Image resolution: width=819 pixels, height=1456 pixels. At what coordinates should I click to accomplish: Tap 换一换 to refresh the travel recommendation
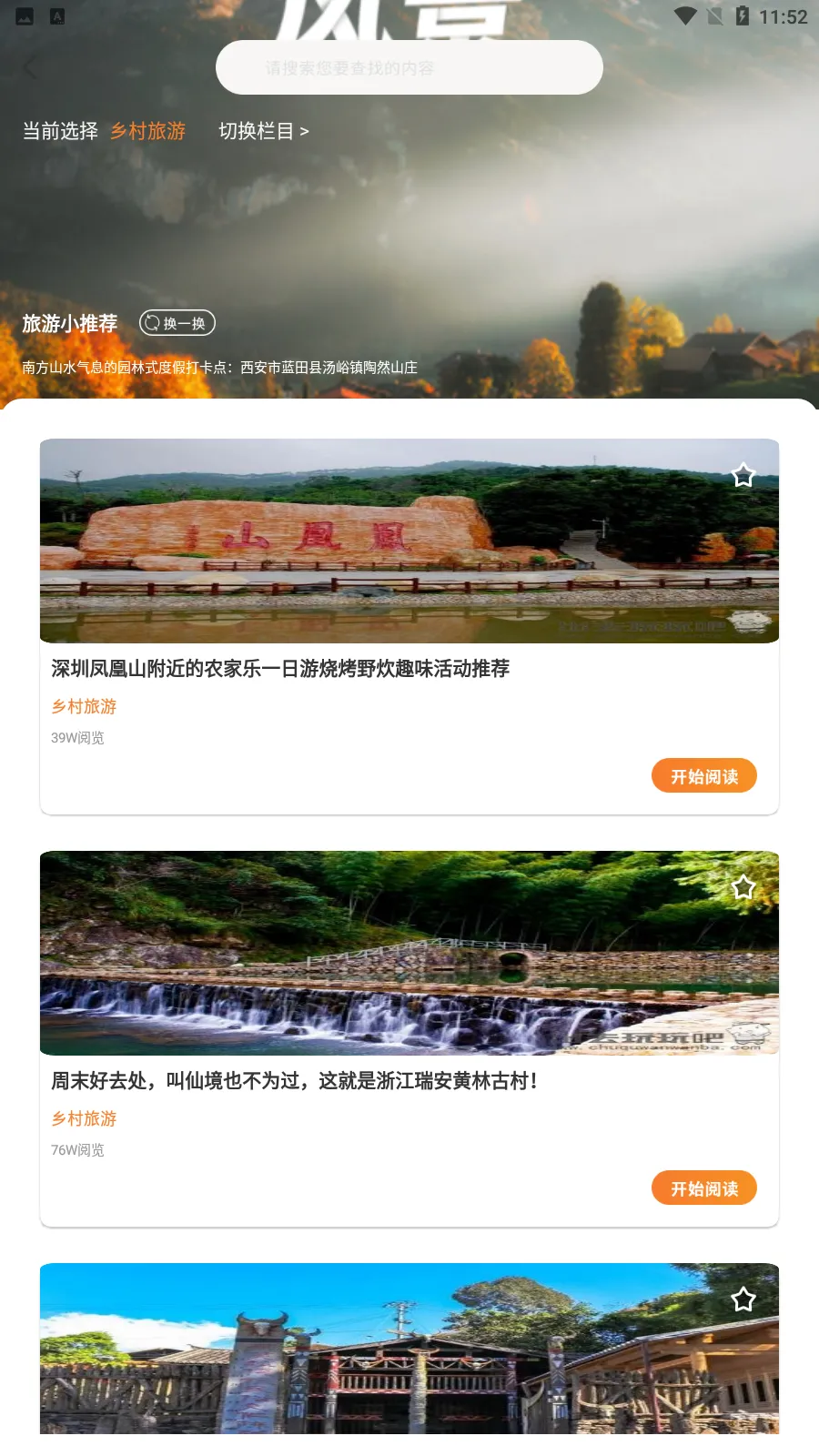(x=177, y=323)
